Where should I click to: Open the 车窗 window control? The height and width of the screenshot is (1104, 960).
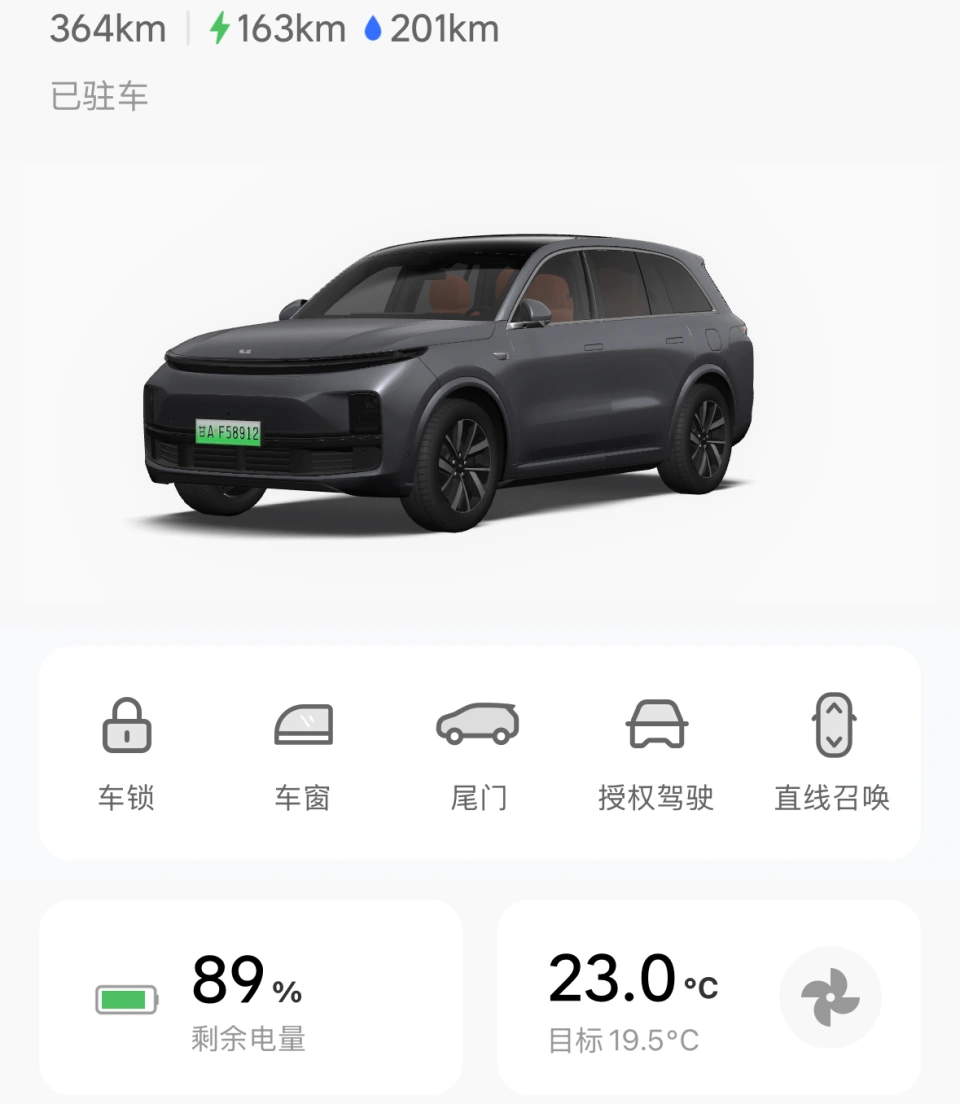pos(303,750)
